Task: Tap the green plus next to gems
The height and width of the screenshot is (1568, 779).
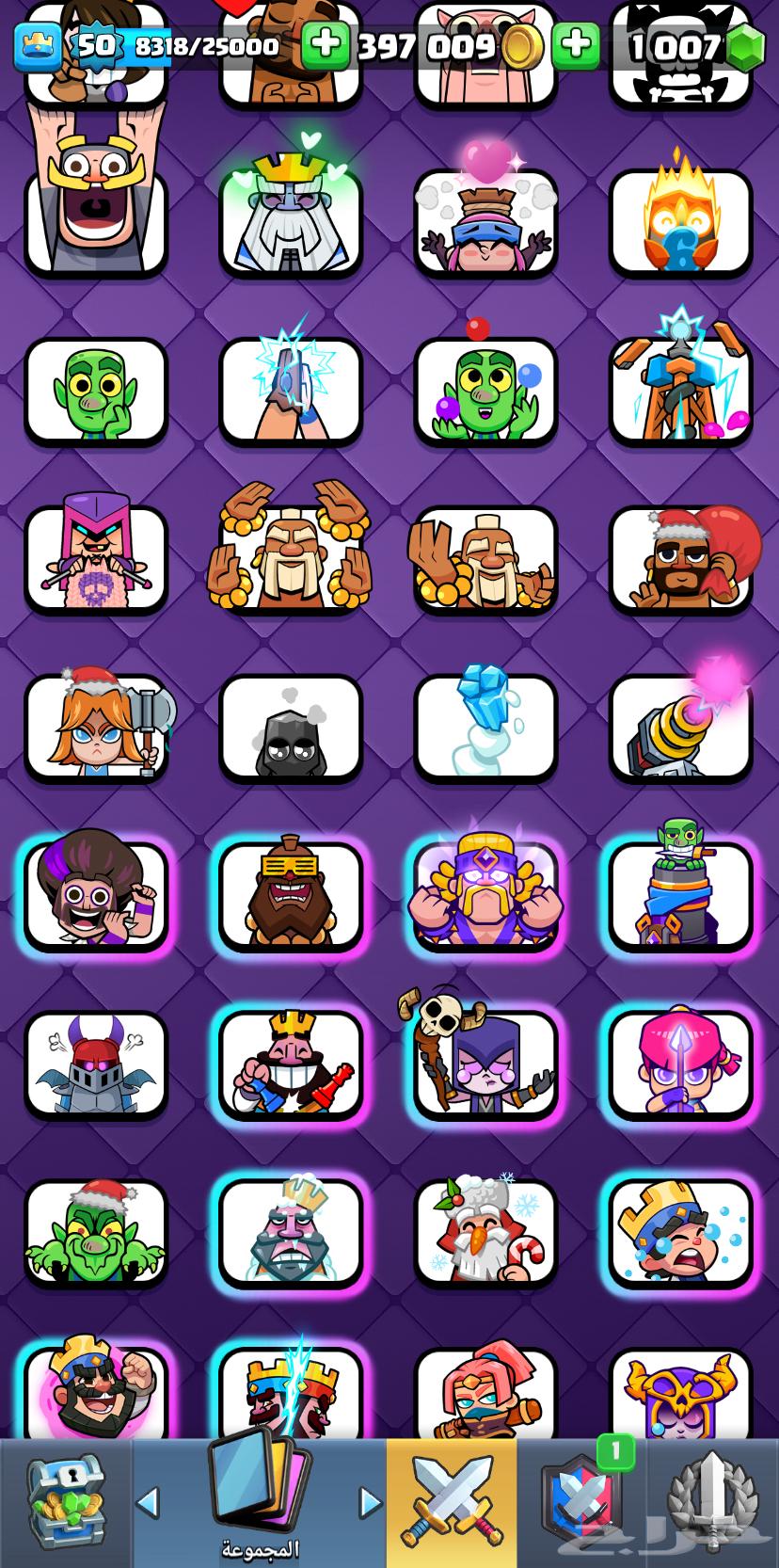Action: (576, 46)
